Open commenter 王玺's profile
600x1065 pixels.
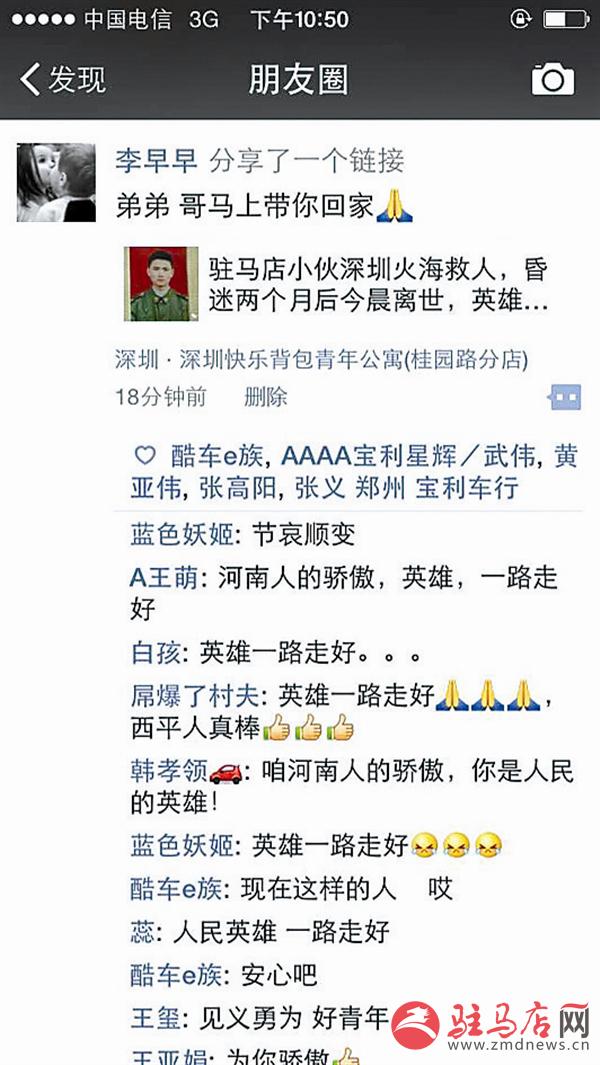pyautogui.click(x=155, y=1018)
